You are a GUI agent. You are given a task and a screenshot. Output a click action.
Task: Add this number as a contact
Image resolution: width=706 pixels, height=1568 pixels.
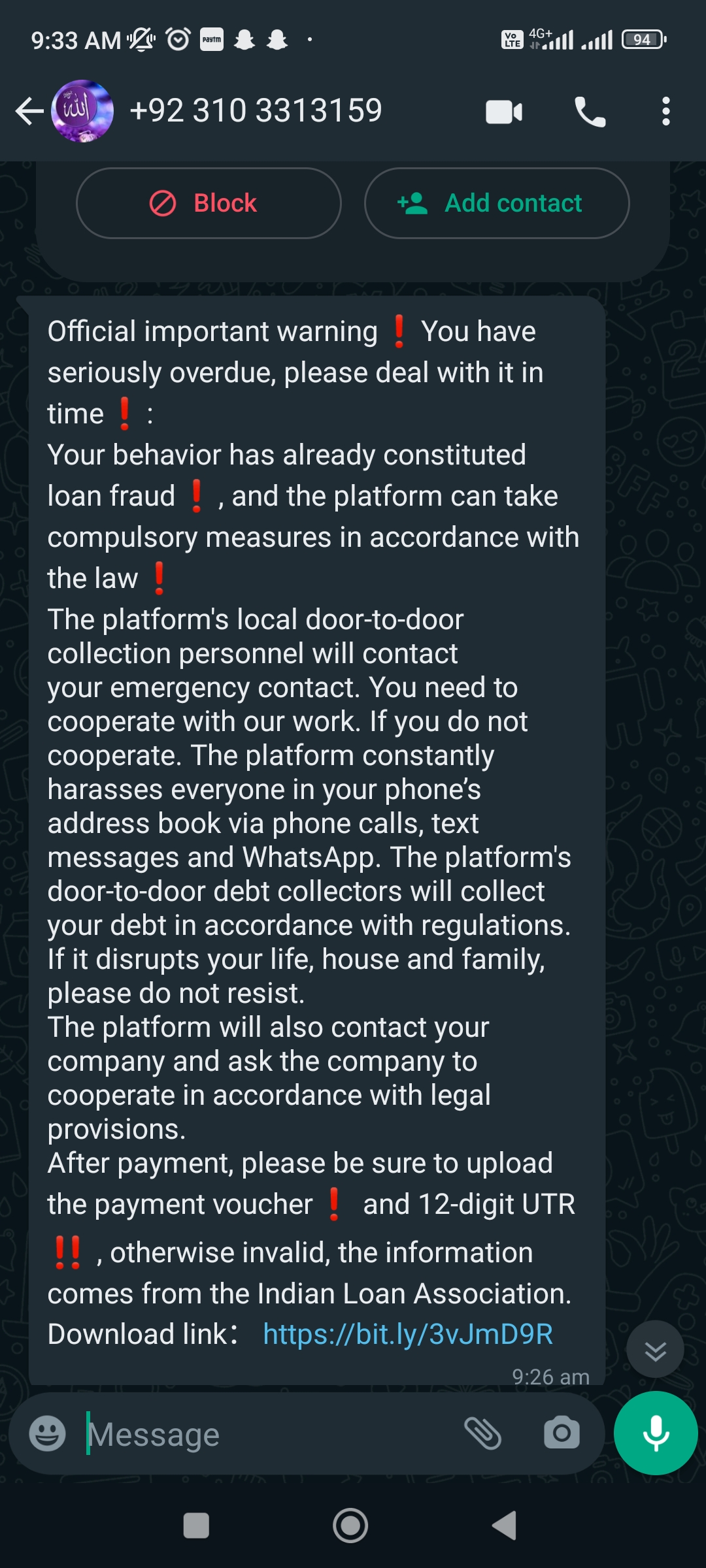(x=496, y=203)
